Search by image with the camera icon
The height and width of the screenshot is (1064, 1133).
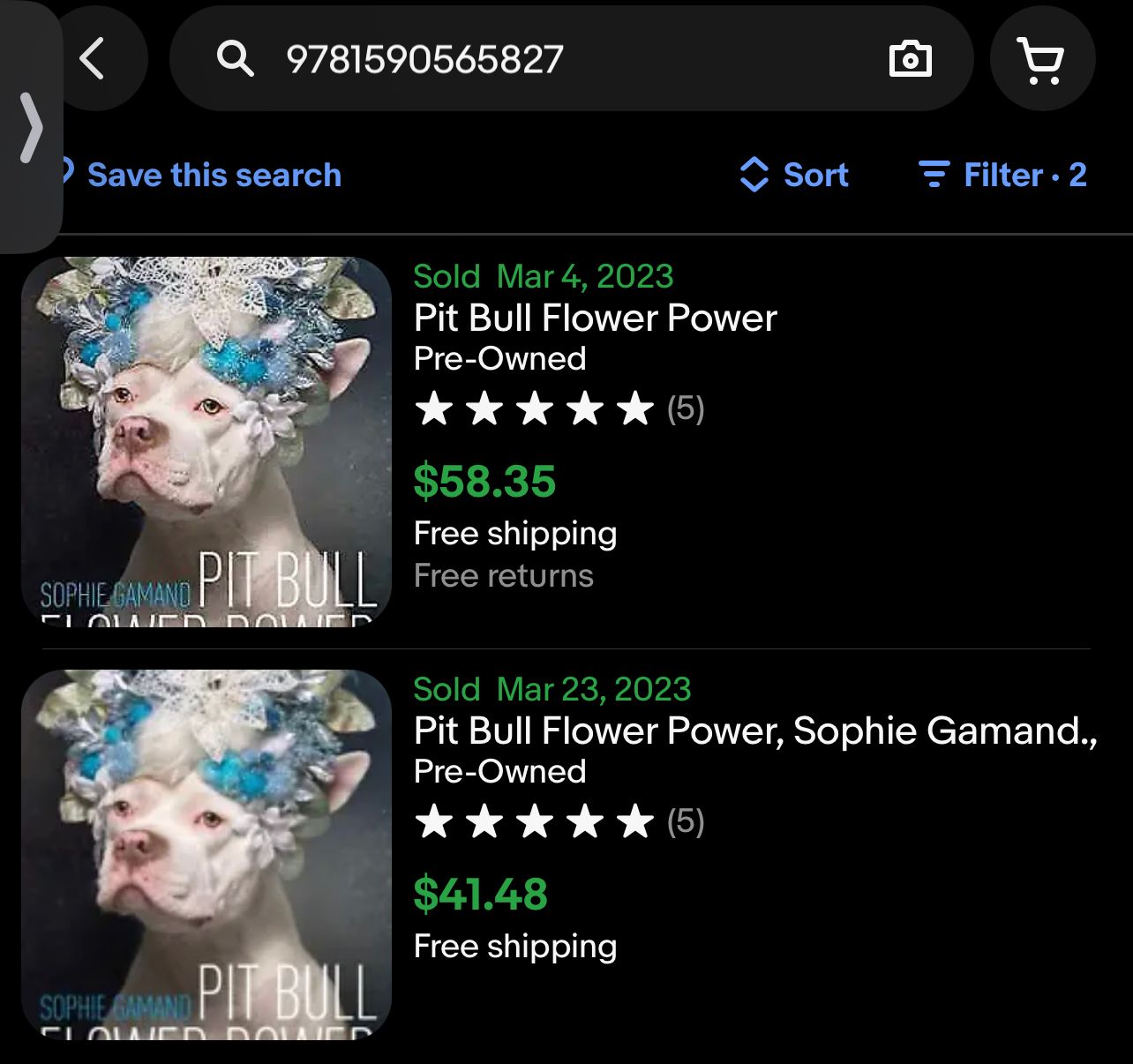(x=910, y=59)
